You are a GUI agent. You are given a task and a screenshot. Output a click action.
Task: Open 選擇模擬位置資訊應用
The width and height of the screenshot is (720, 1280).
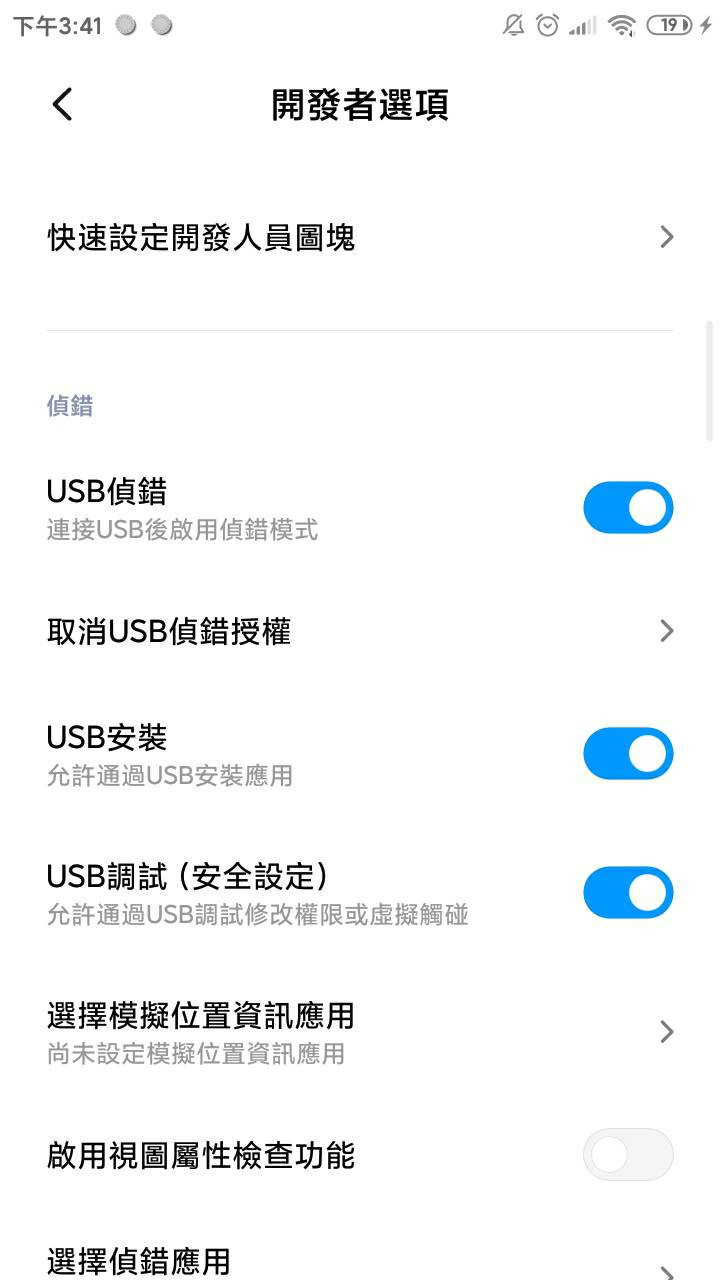click(360, 1031)
